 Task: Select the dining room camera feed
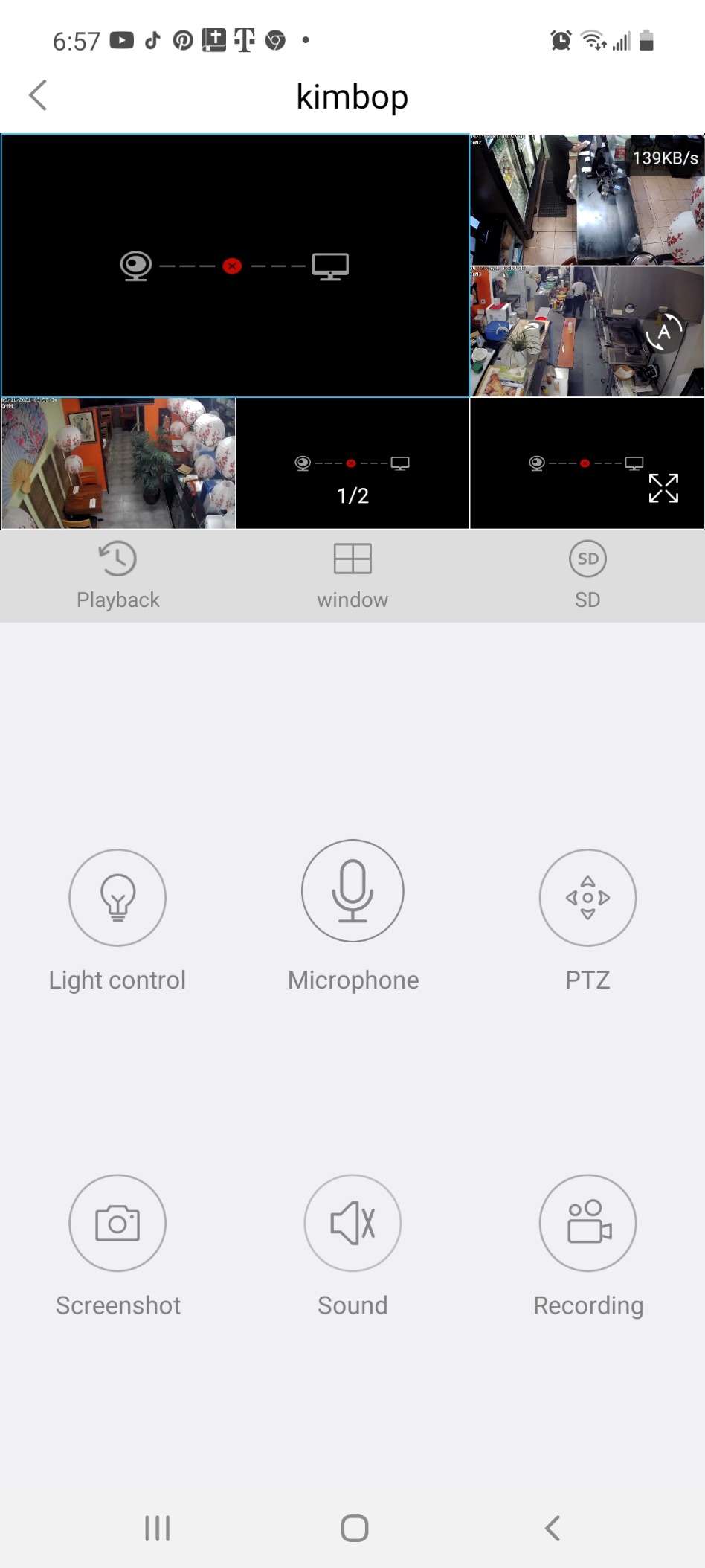tap(118, 463)
